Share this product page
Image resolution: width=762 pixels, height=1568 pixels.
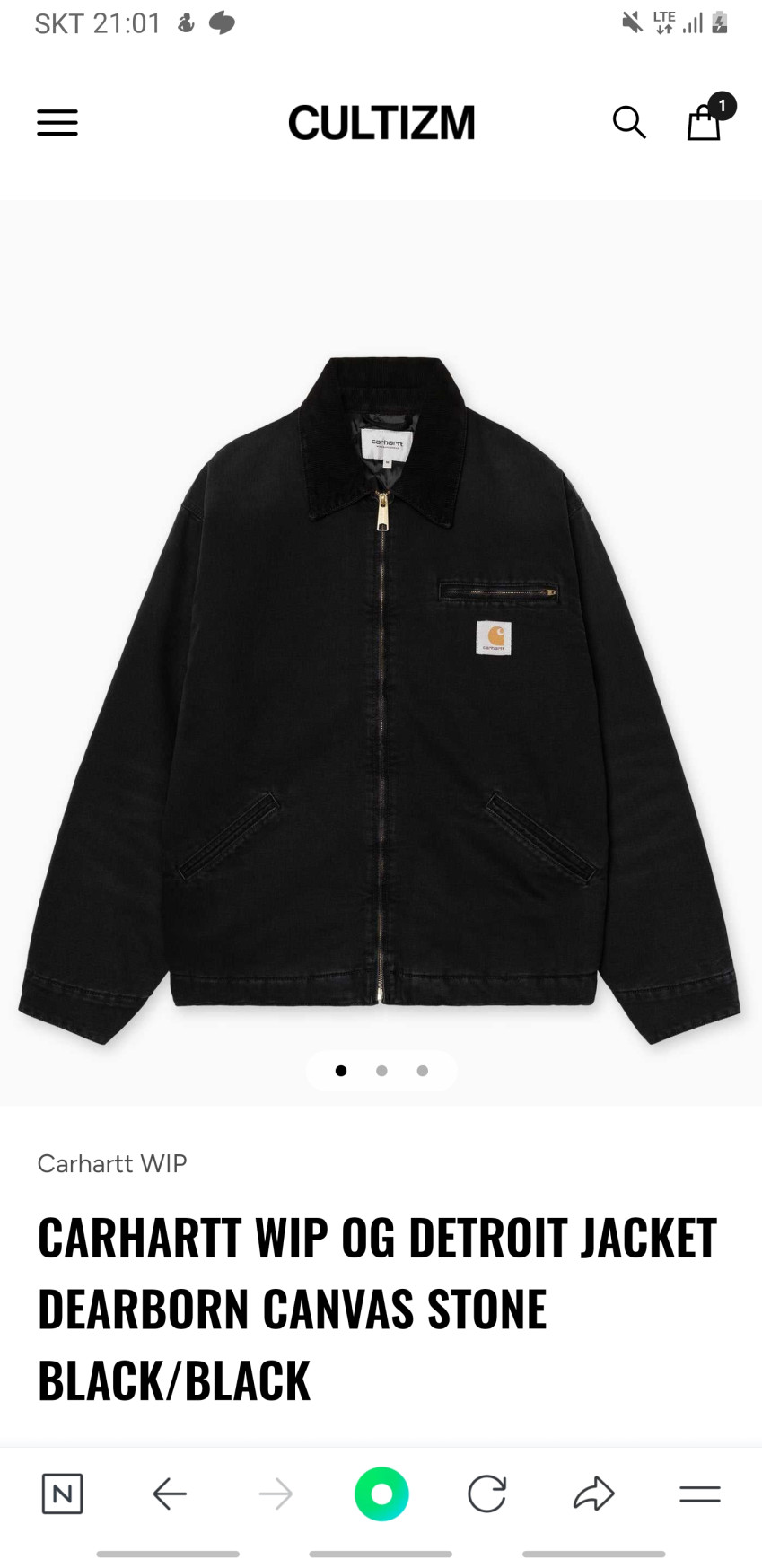tap(593, 1494)
